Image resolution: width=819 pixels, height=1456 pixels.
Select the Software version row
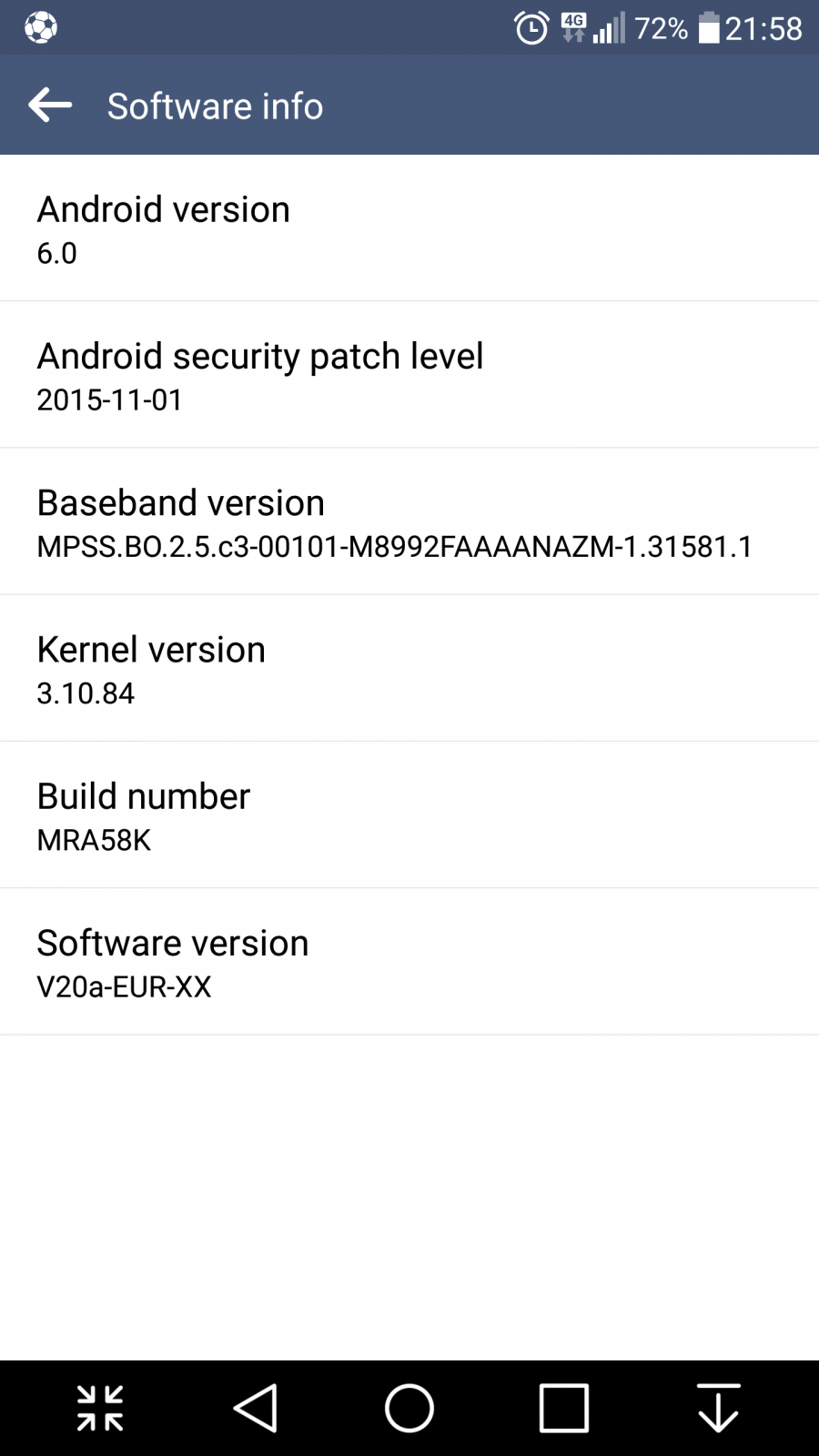[x=409, y=962]
